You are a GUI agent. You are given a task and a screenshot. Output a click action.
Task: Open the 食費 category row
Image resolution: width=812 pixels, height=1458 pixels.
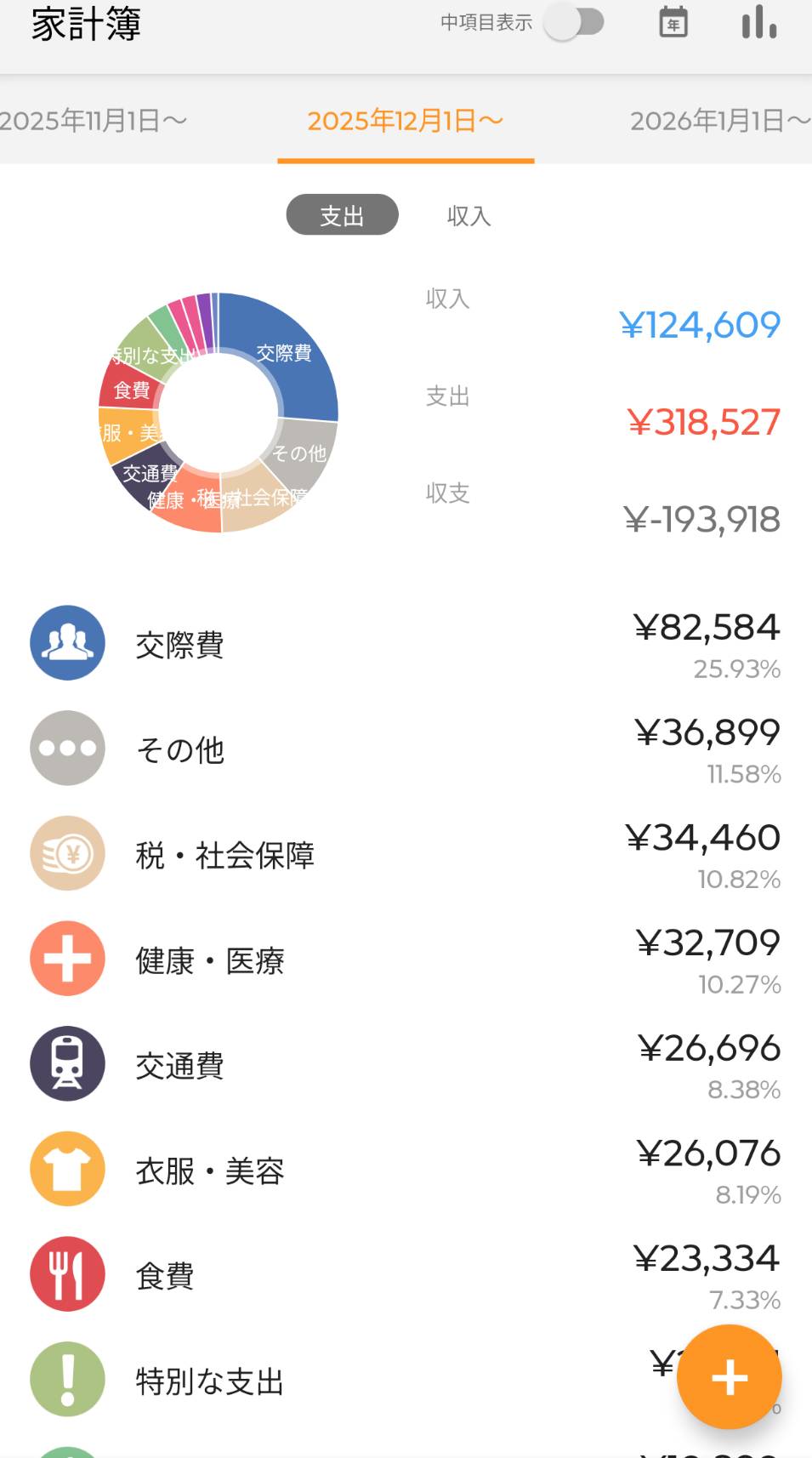406,1275
